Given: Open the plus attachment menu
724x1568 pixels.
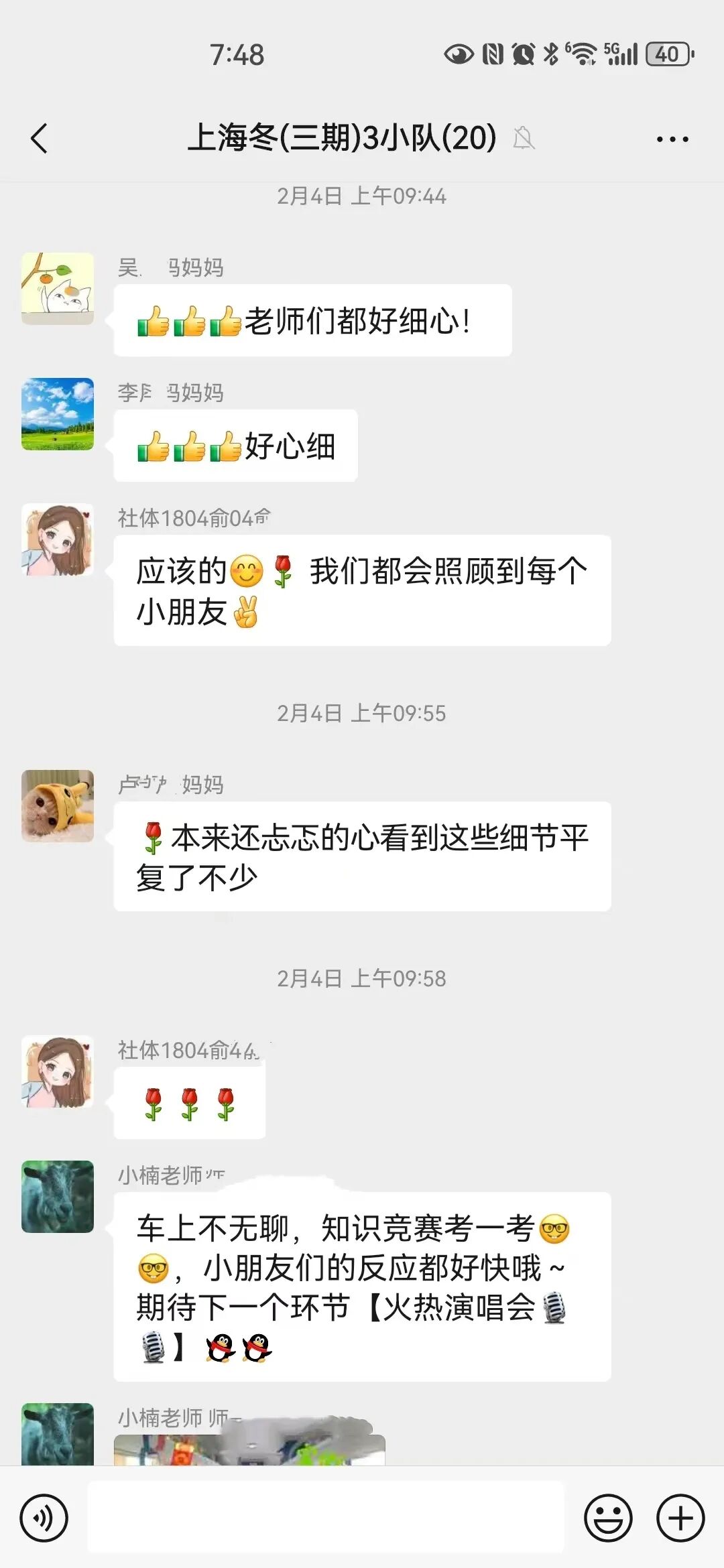Looking at the screenshot, I should pos(680,1518).
